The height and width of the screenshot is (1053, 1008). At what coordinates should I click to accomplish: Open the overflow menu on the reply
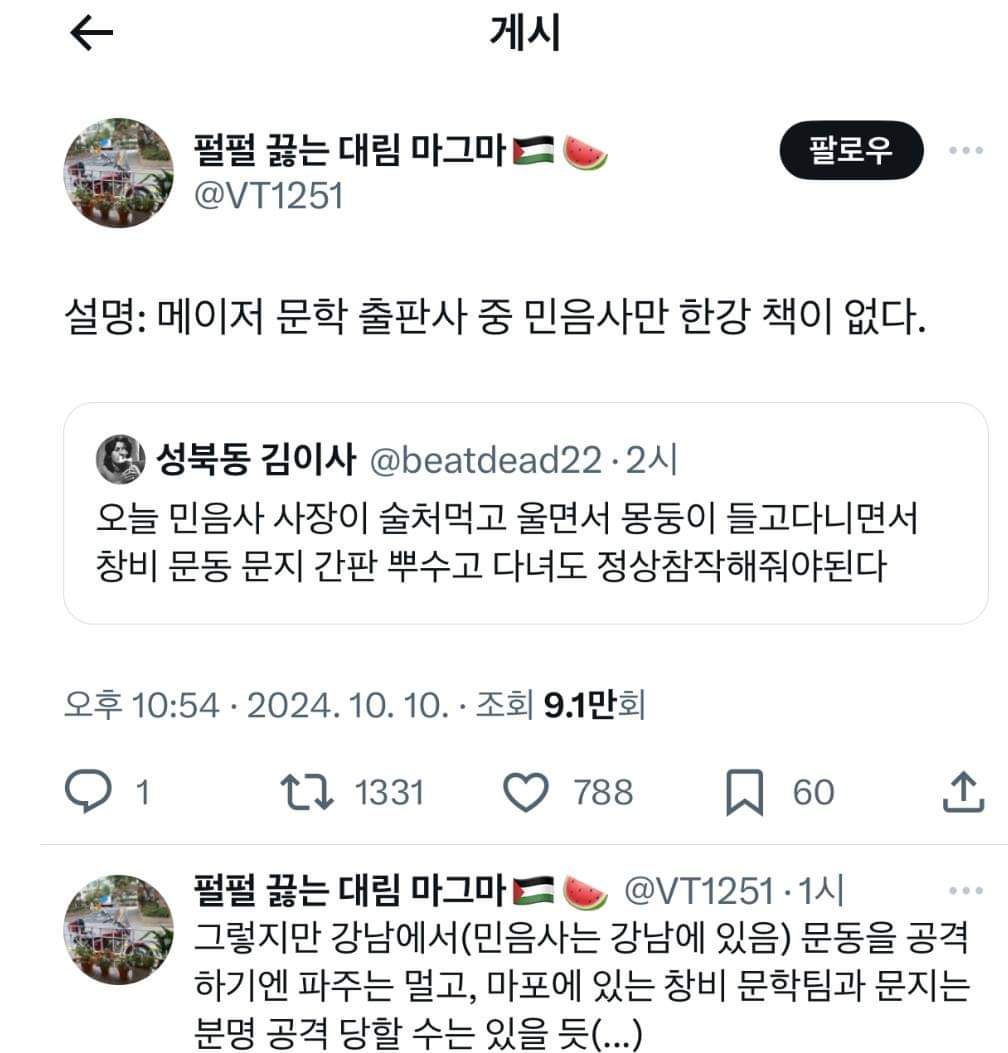click(x=966, y=890)
